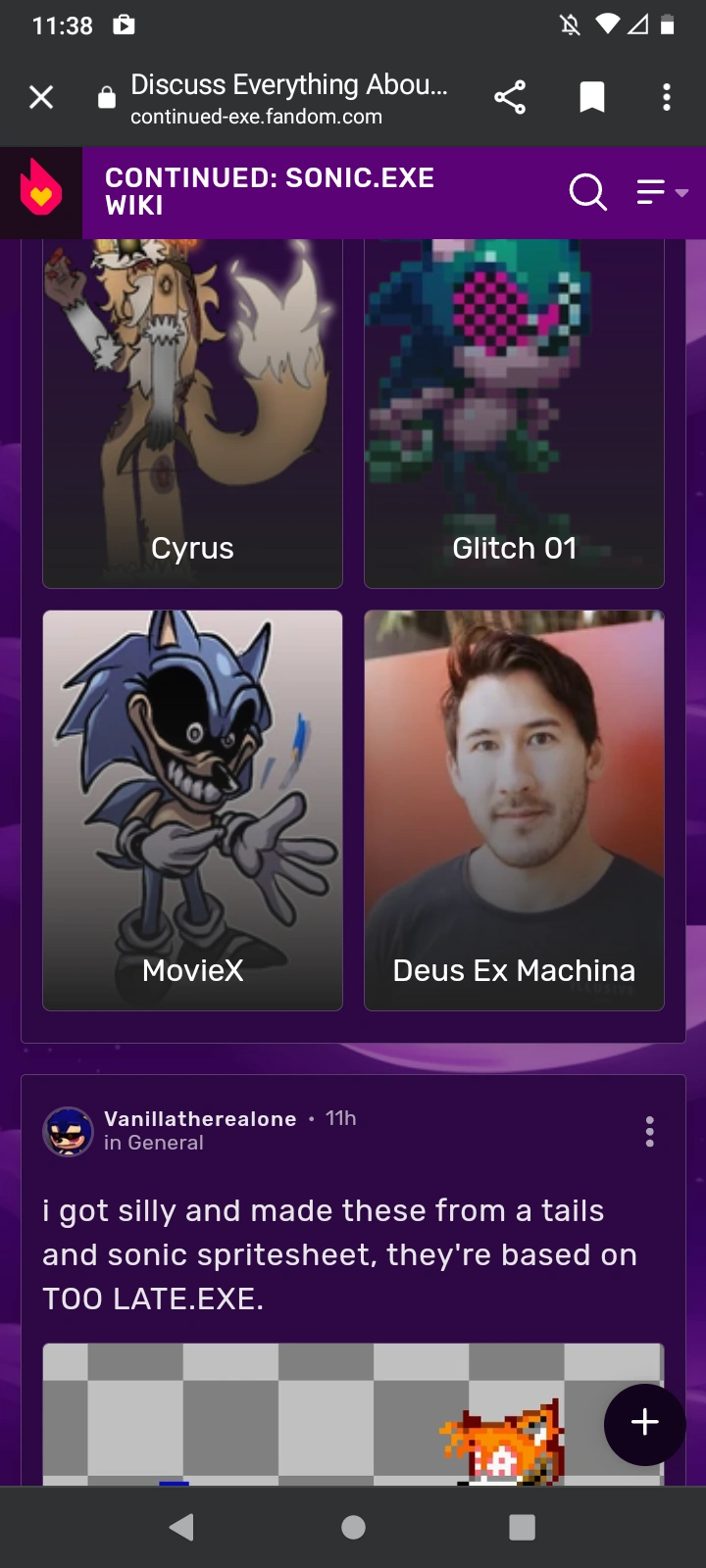Share this page link
Viewport: 706px width, 1568px height.
[510, 97]
